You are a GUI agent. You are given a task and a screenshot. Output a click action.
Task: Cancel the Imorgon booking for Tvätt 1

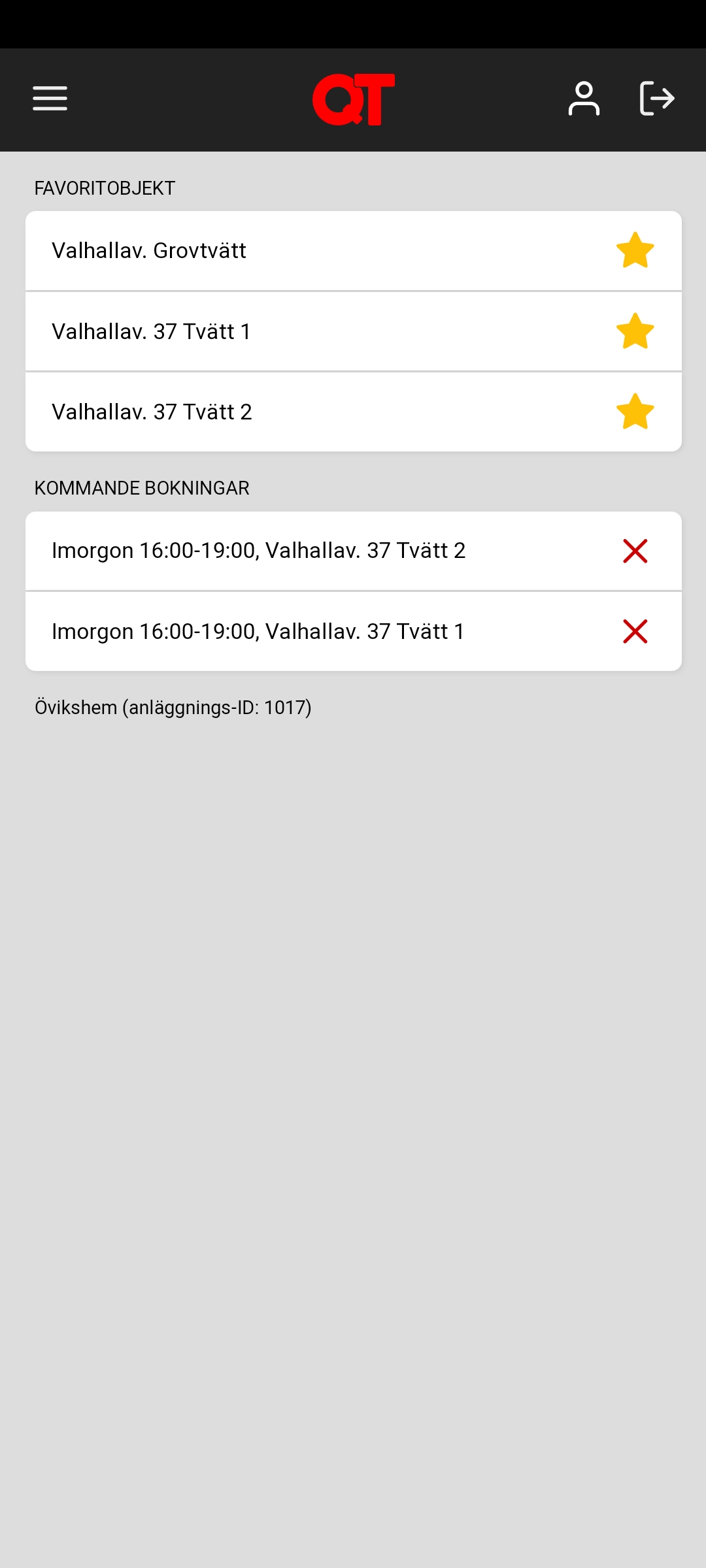(x=635, y=632)
